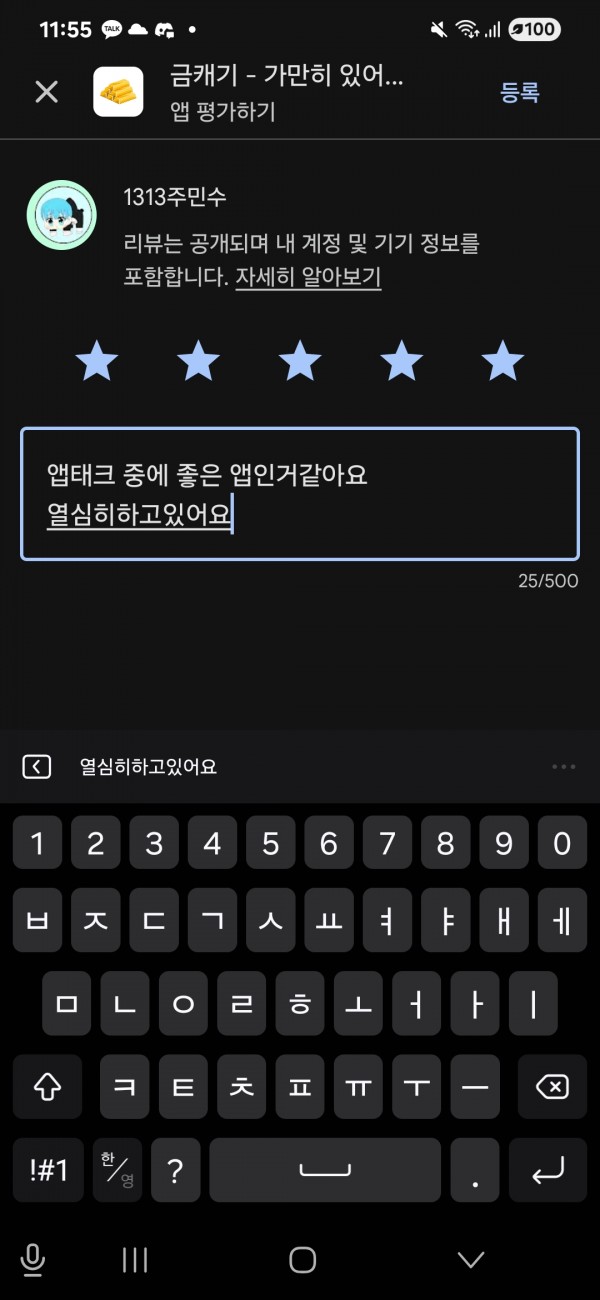600x1300 pixels.
Task: Select the fifth star rating
Action: point(503,360)
